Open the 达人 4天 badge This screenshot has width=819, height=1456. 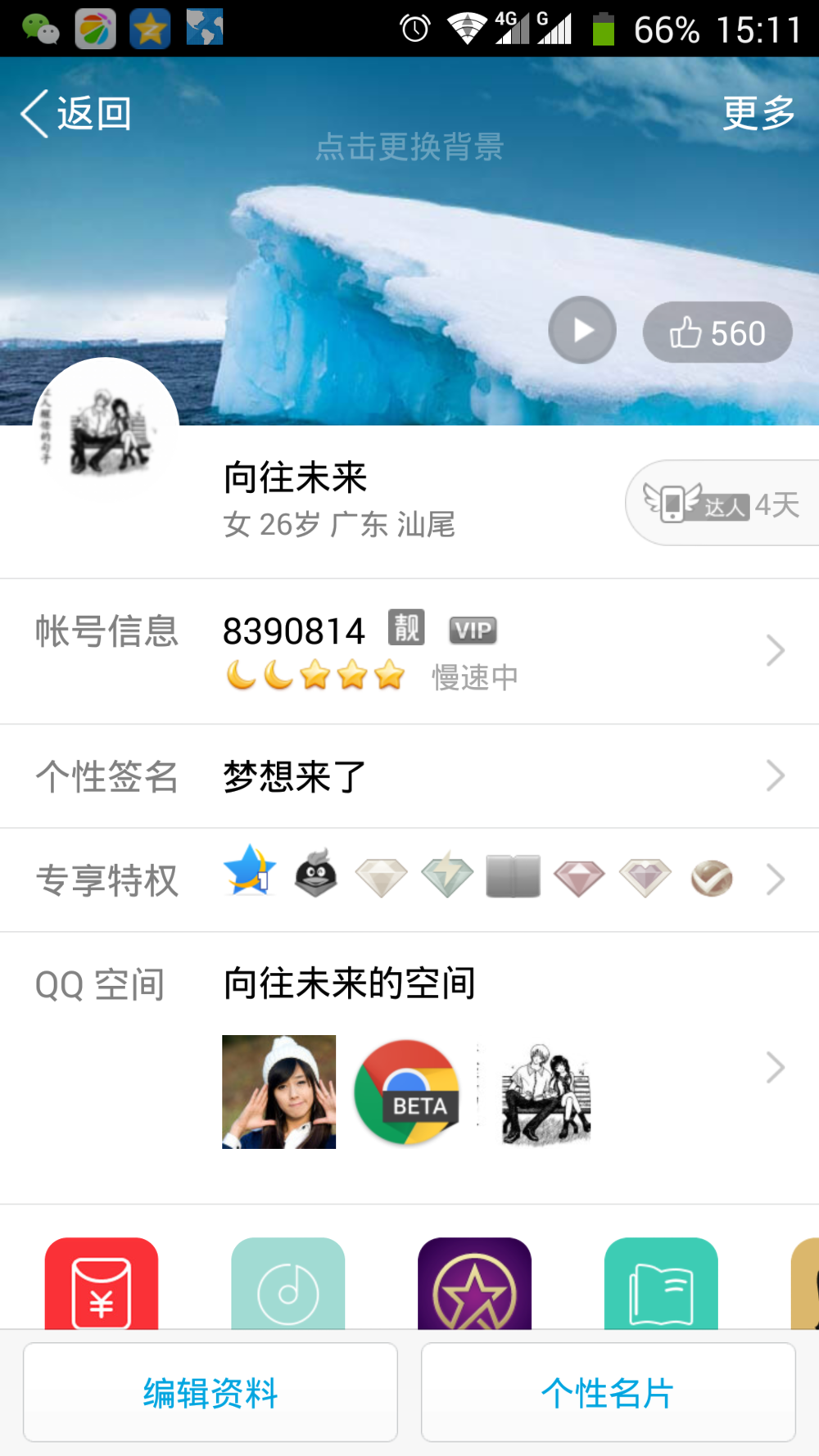[722, 504]
